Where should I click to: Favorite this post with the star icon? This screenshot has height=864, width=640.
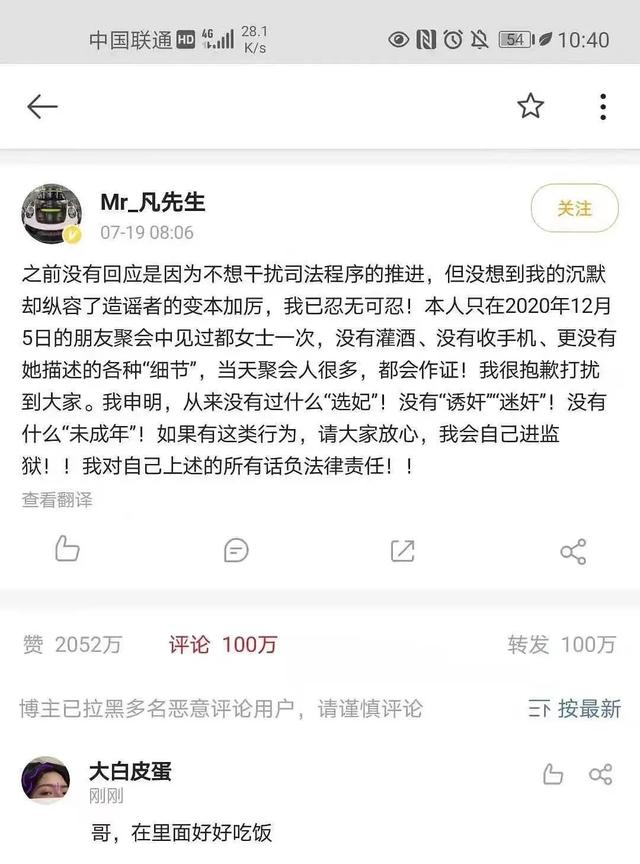pos(530,107)
